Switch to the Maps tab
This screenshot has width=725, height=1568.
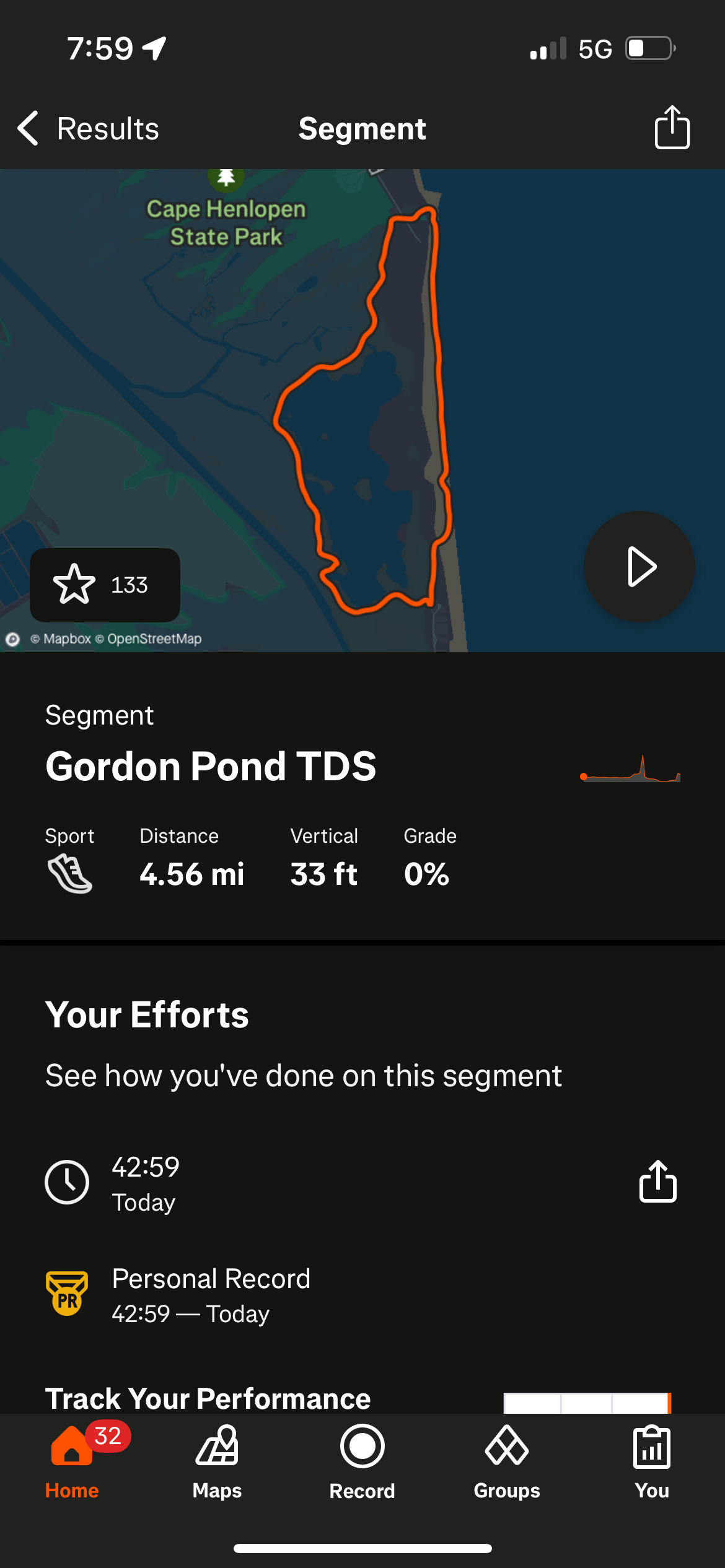pos(217,1461)
